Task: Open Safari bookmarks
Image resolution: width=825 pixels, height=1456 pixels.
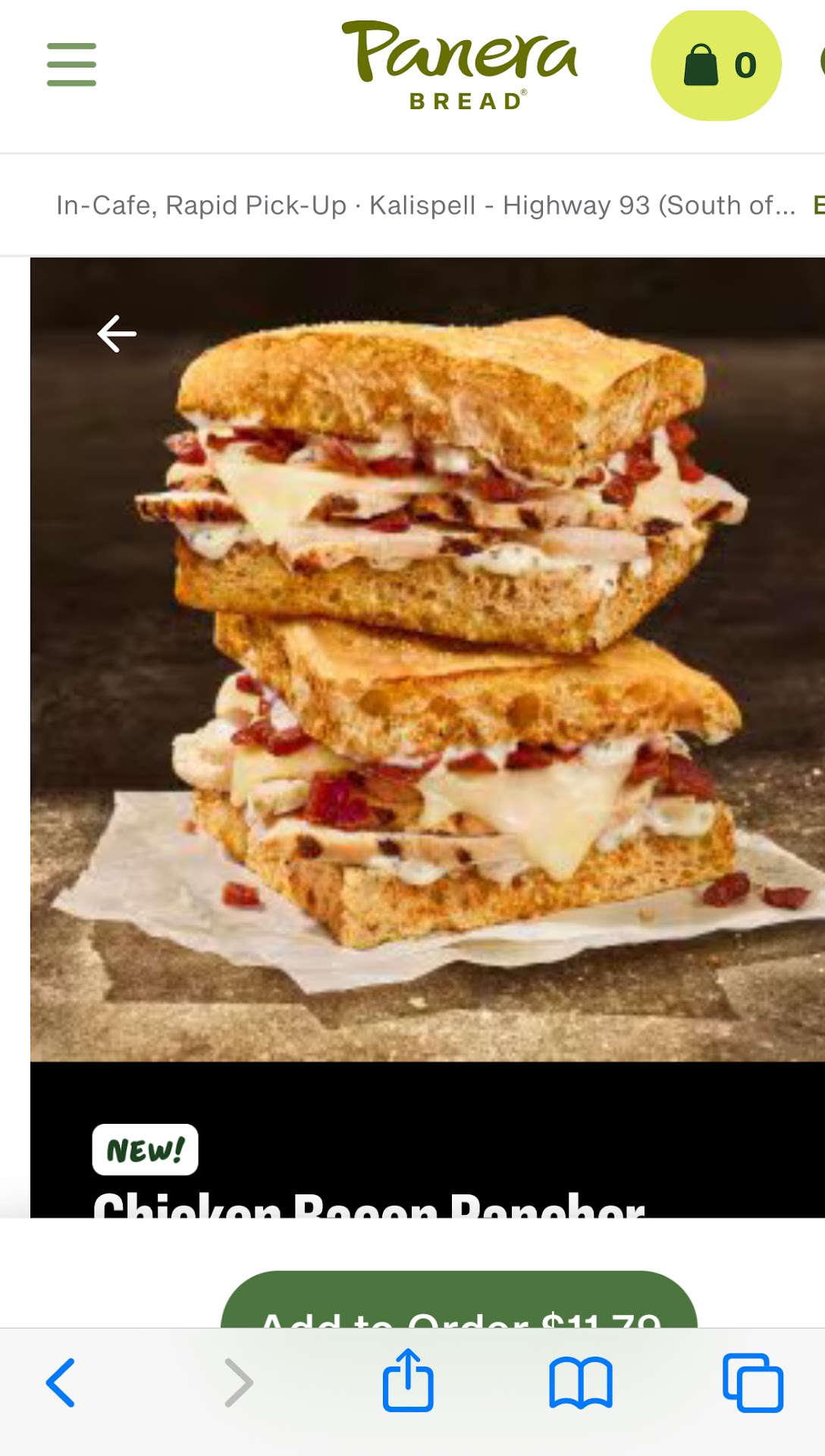Action: [x=580, y=1382]
